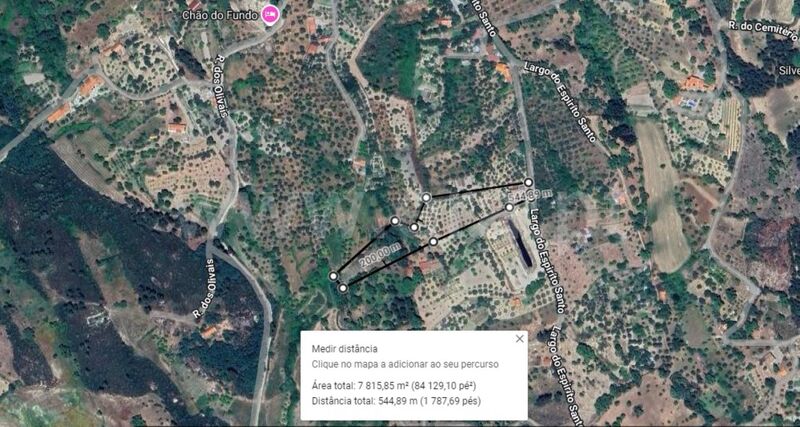Open the Chão do Fundo lodging pin

click(x=268, y=14)
